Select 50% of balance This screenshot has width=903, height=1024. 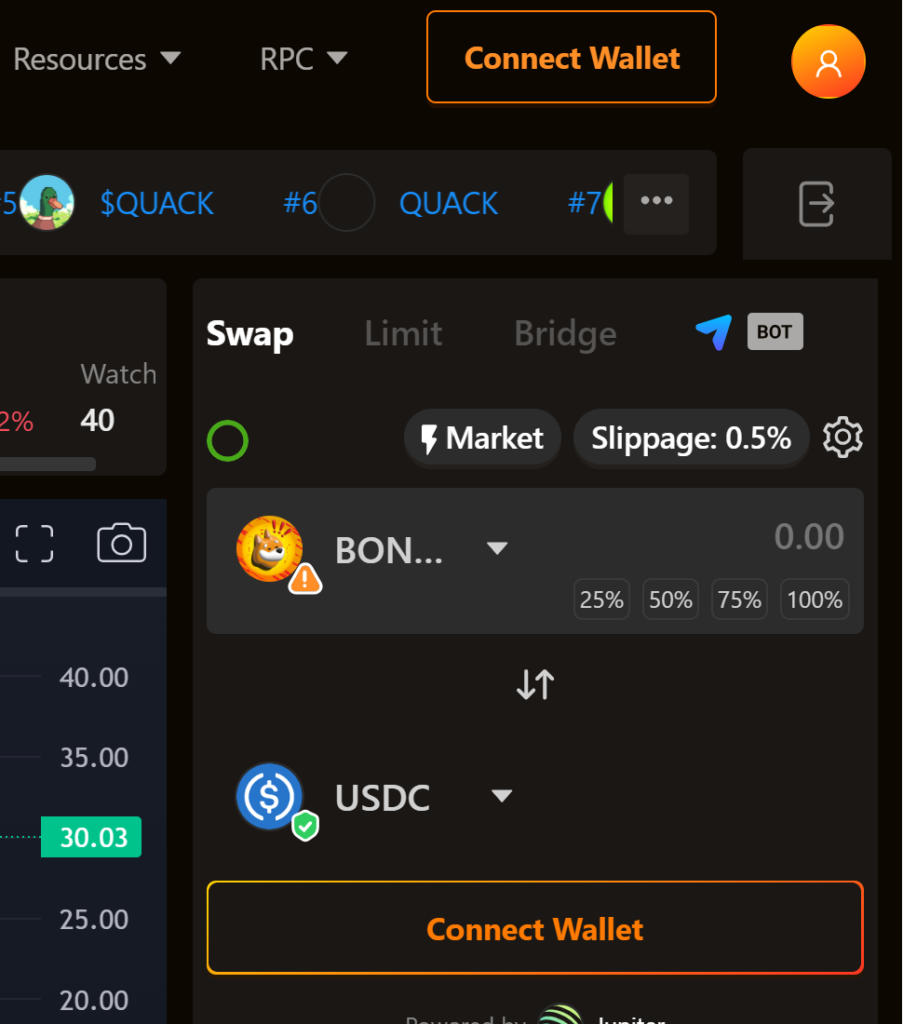670,599
